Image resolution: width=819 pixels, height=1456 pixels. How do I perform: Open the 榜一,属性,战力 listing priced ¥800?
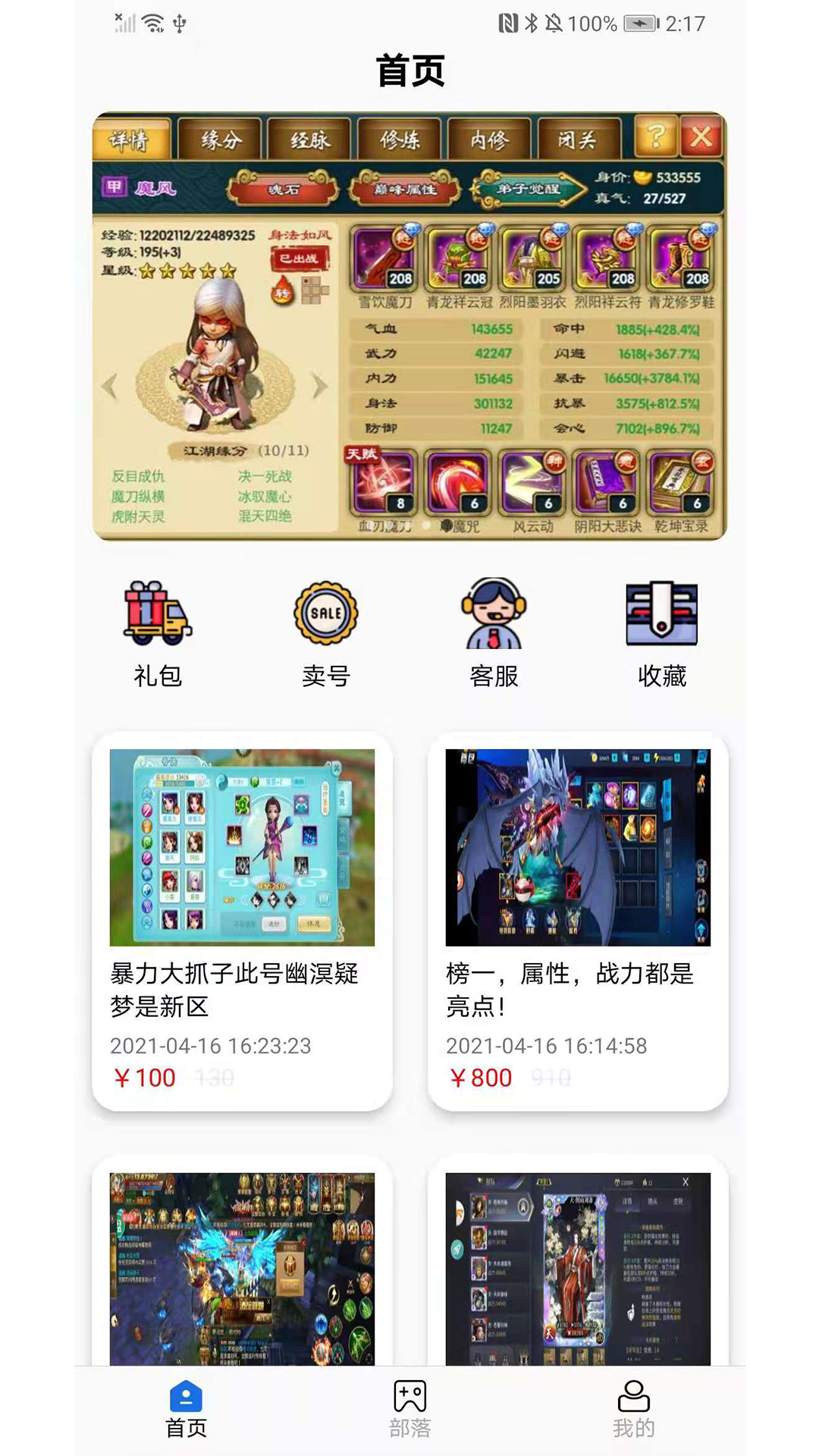pyautogui.click(x=578, y=921)
